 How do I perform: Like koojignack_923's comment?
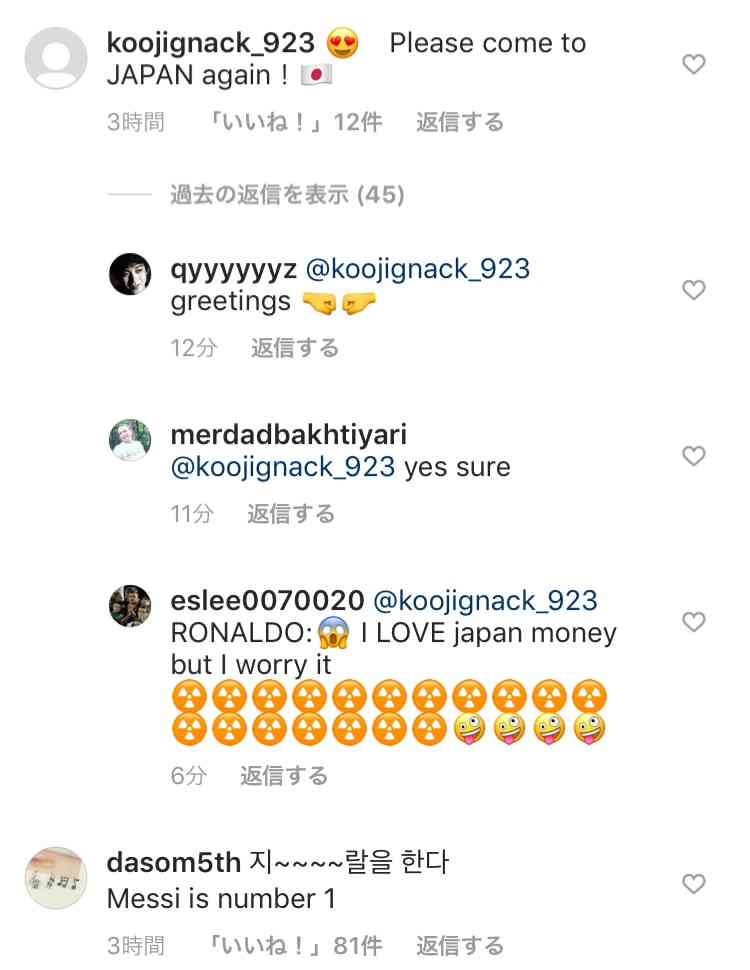[x=693, y=65]
